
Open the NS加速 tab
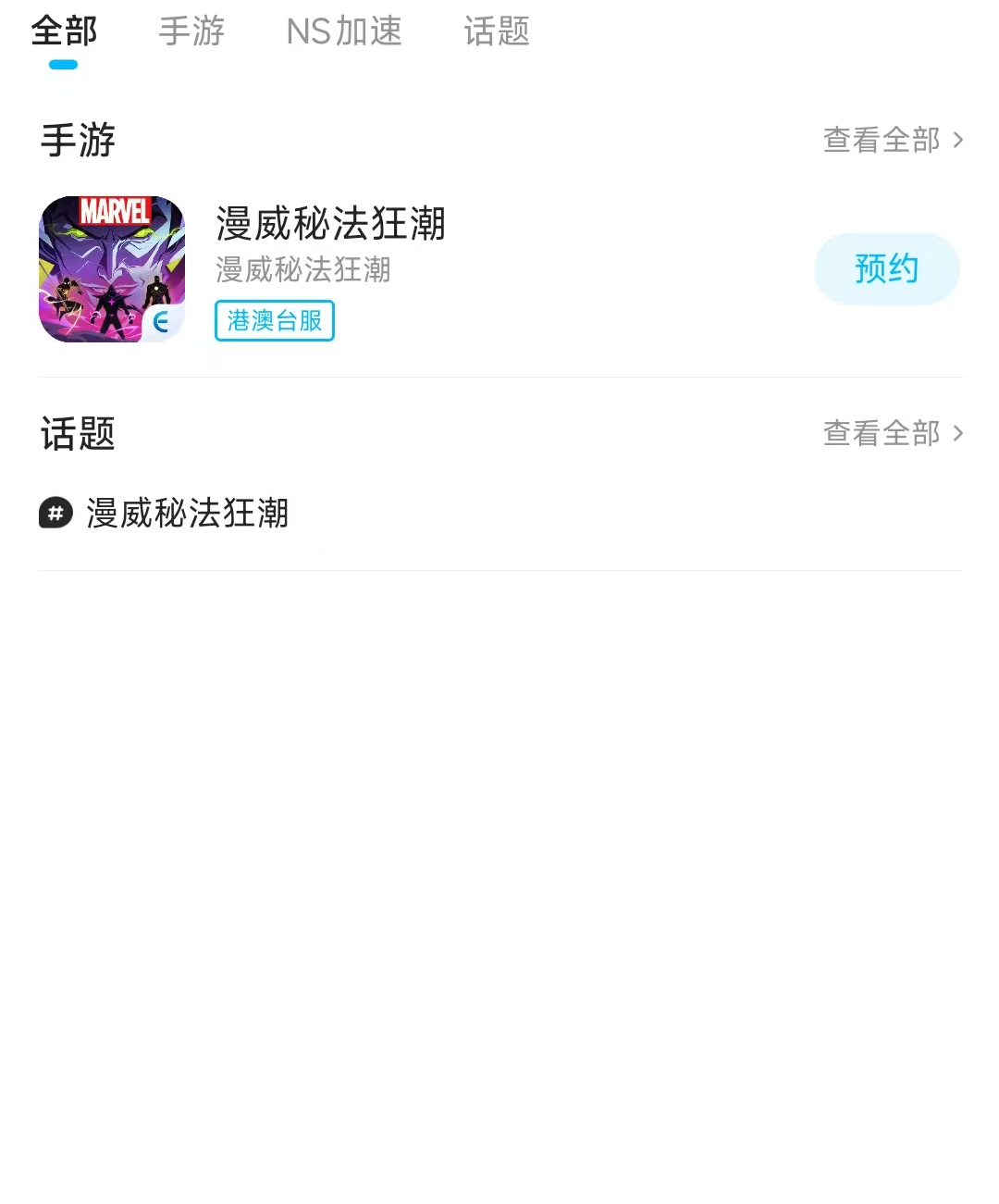(x=344, y=32)
